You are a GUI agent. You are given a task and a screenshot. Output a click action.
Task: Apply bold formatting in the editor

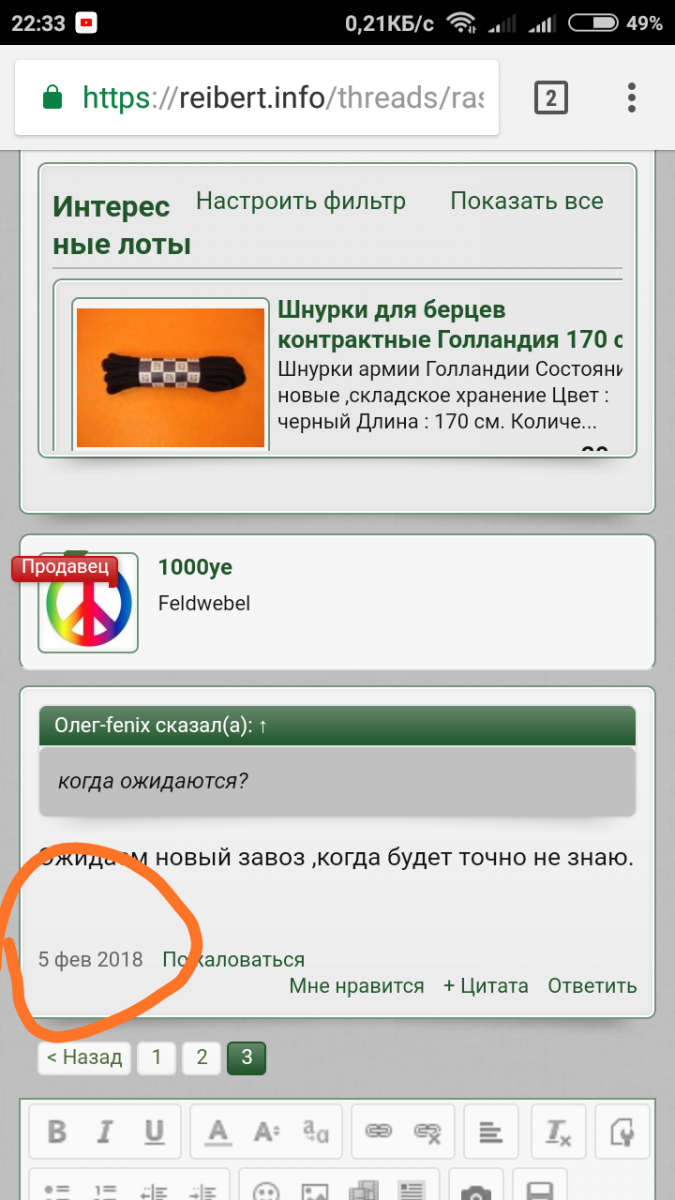click(57, 1131)
